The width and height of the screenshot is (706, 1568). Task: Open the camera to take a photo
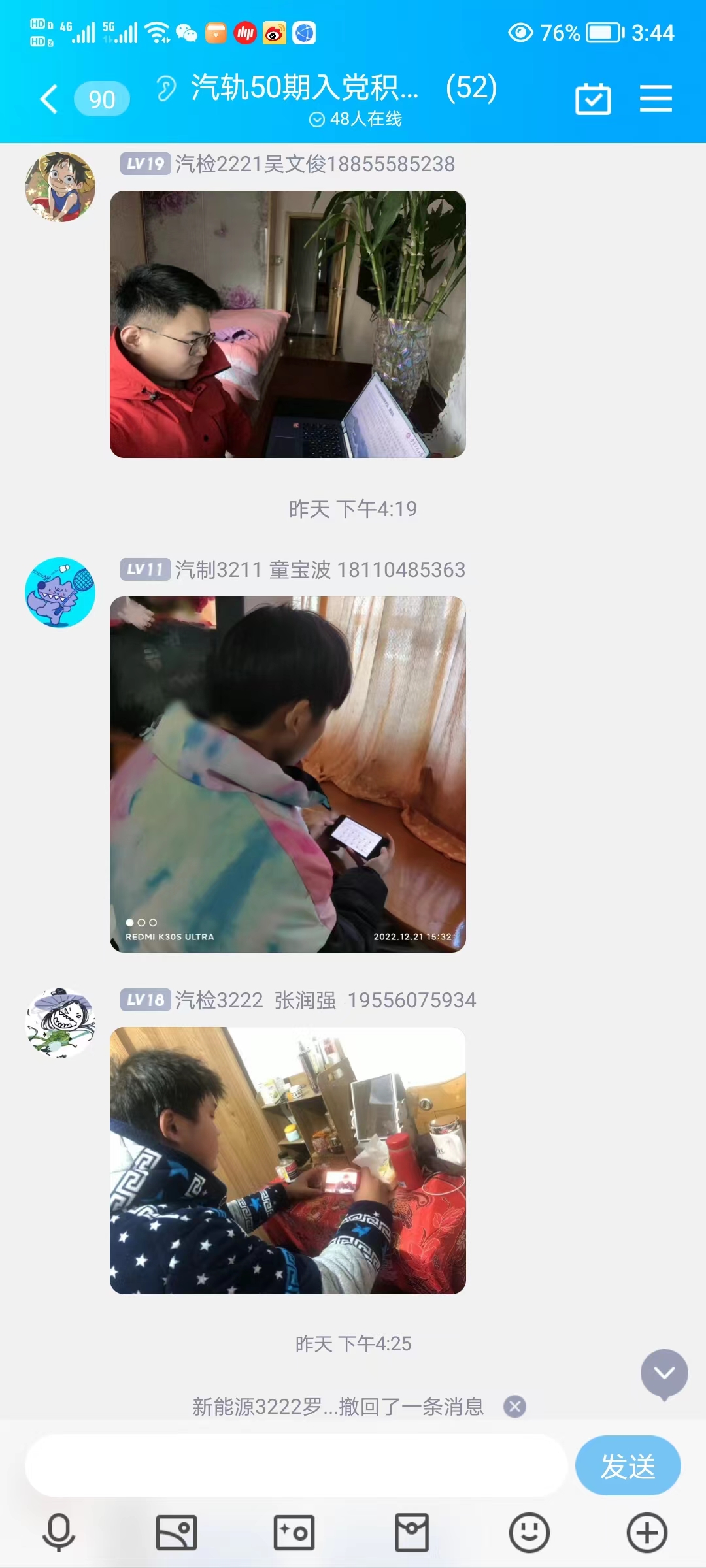(294, 1532)
